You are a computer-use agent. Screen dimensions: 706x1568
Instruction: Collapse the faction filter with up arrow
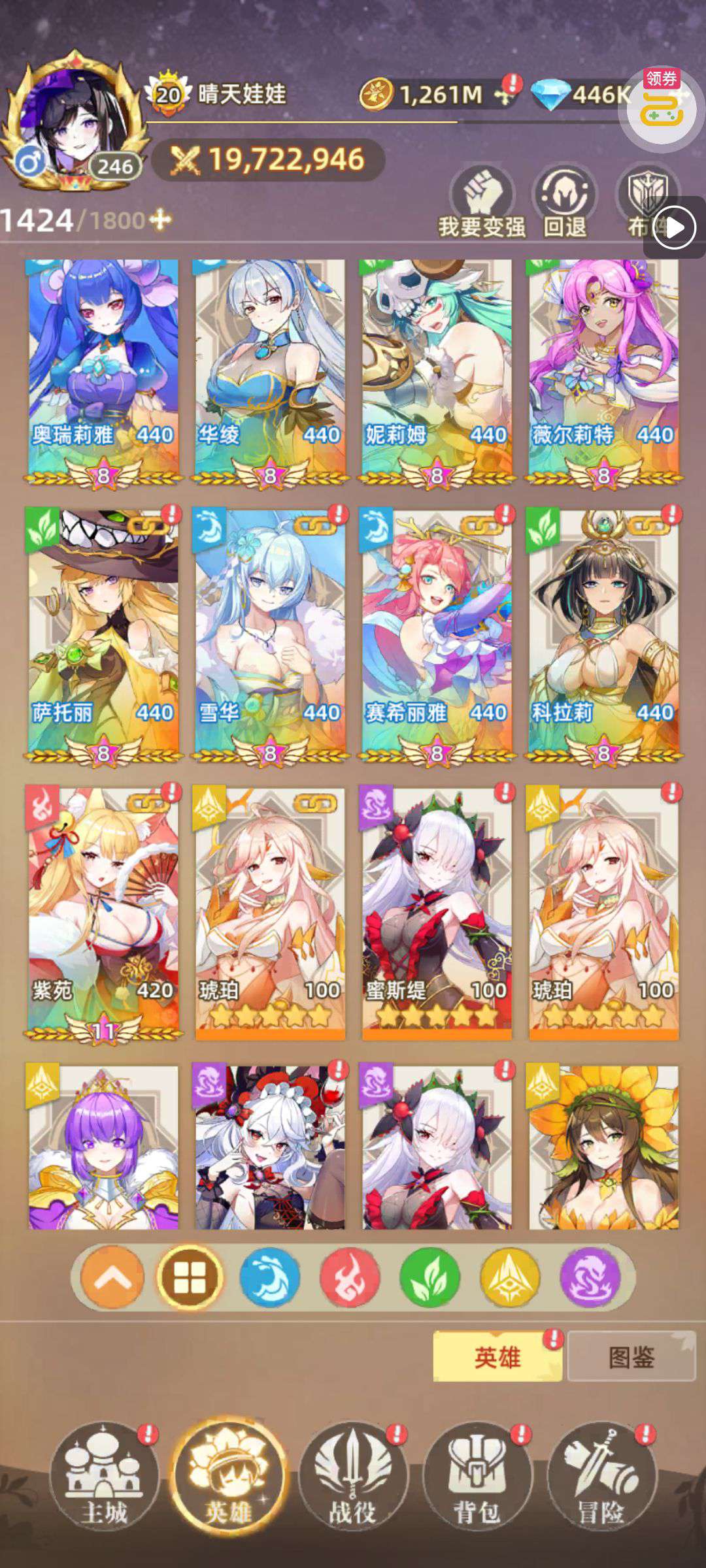pos(112,1277)
